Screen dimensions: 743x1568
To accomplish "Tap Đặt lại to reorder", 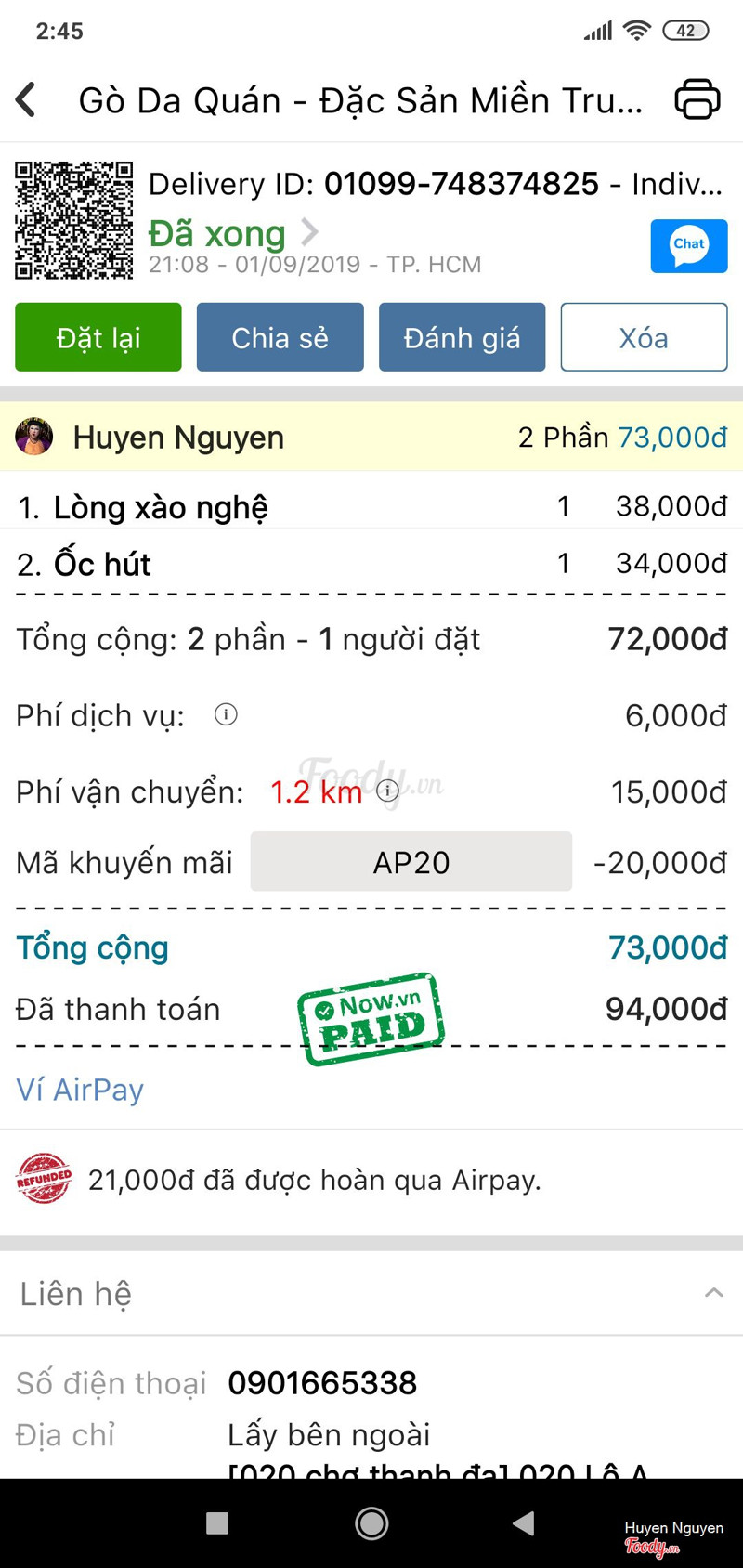I will pos(98,337).
